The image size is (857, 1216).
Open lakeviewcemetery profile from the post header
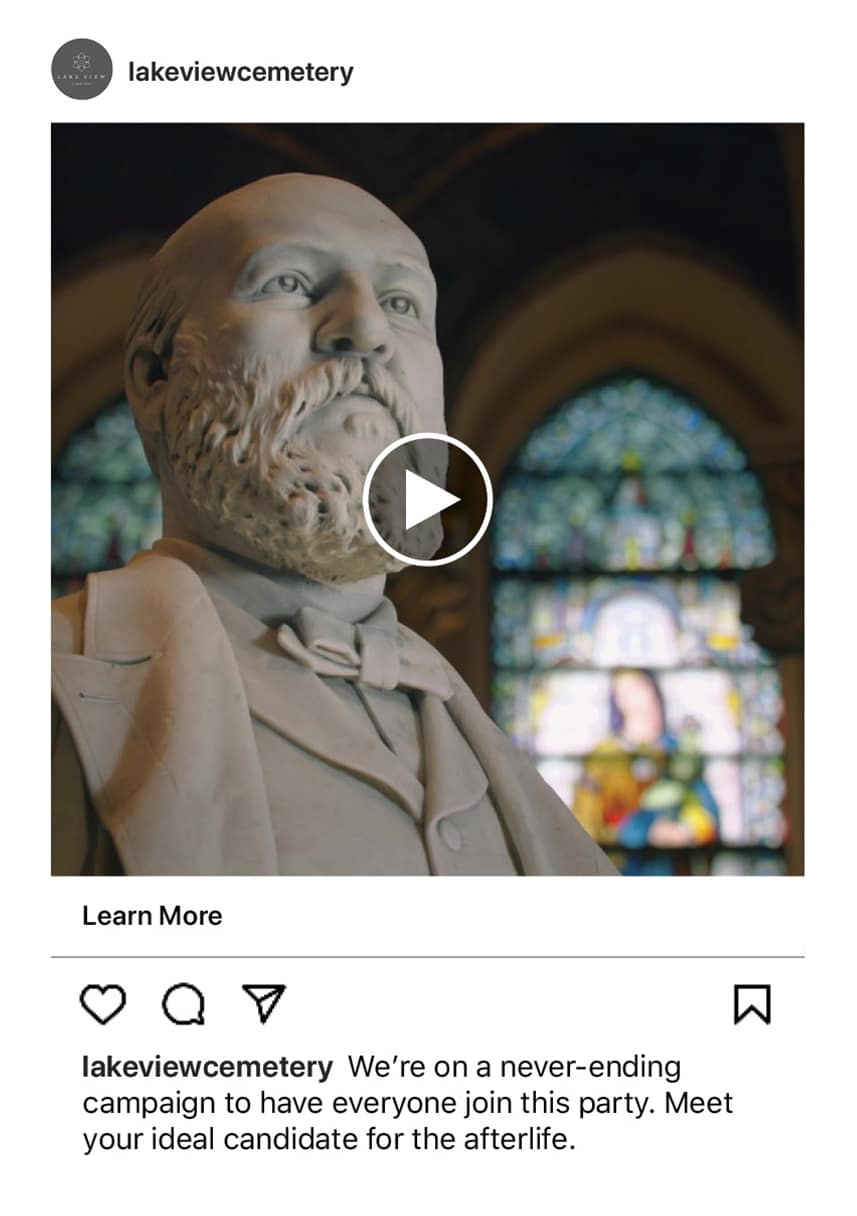tap(241, 72)
